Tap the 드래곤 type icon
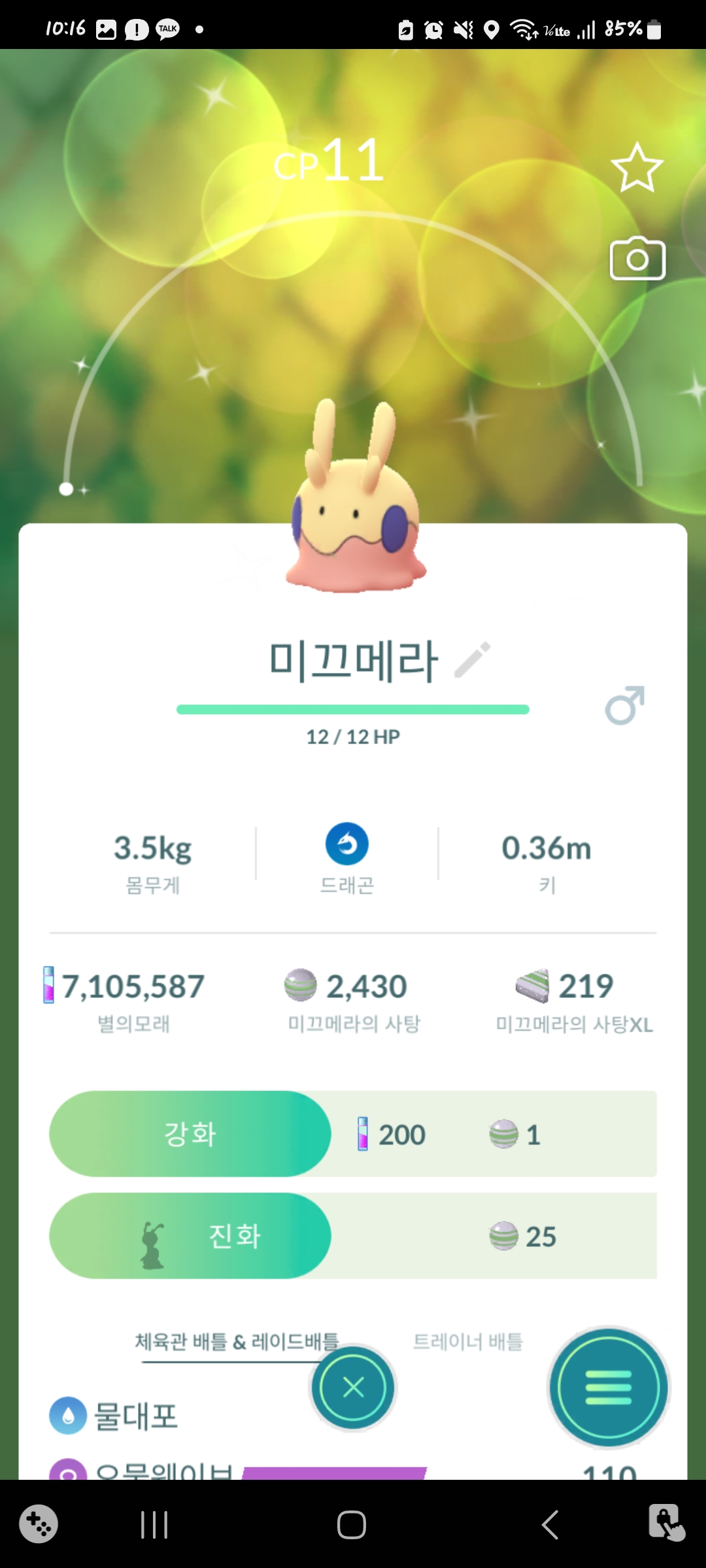This screenshot has width=706, height=1568. point(346,843)
